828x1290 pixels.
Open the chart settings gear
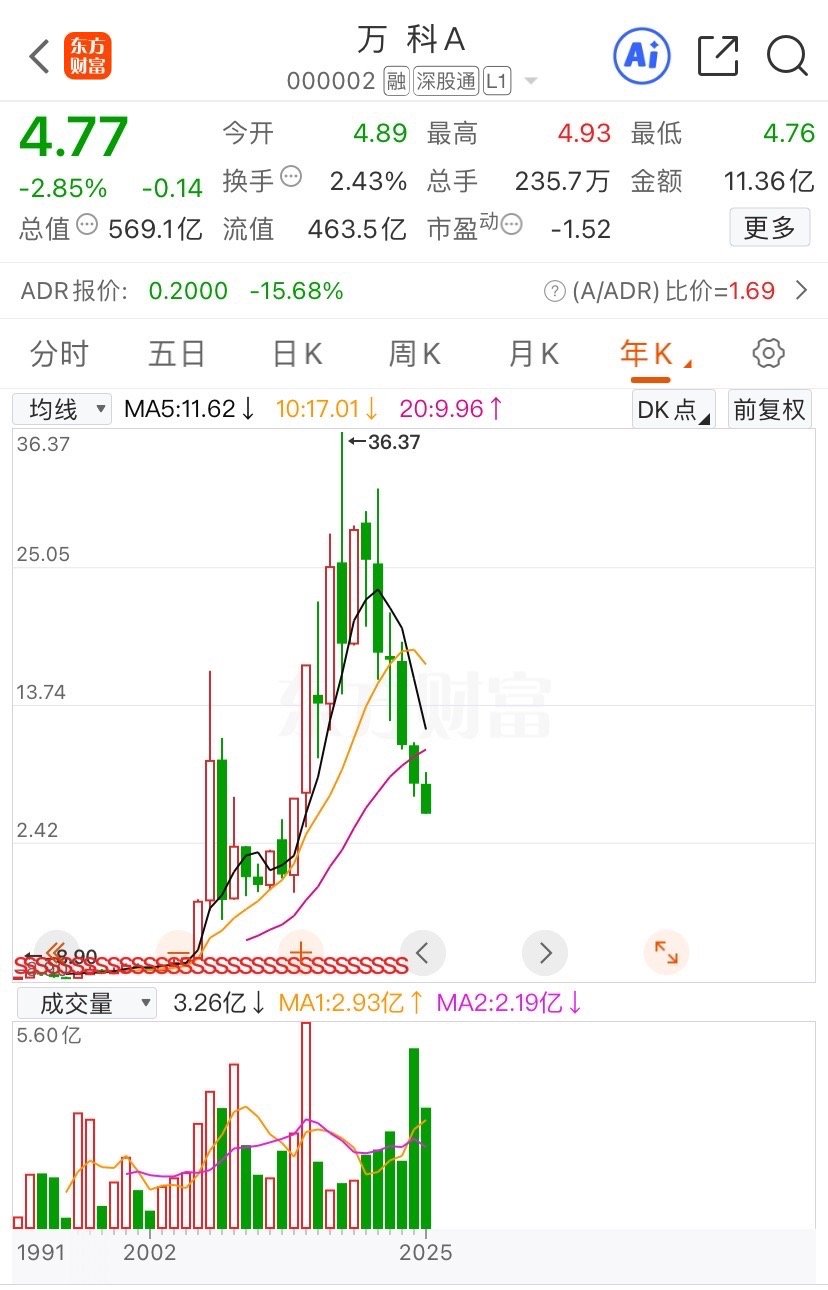click(x=768, y=353)
